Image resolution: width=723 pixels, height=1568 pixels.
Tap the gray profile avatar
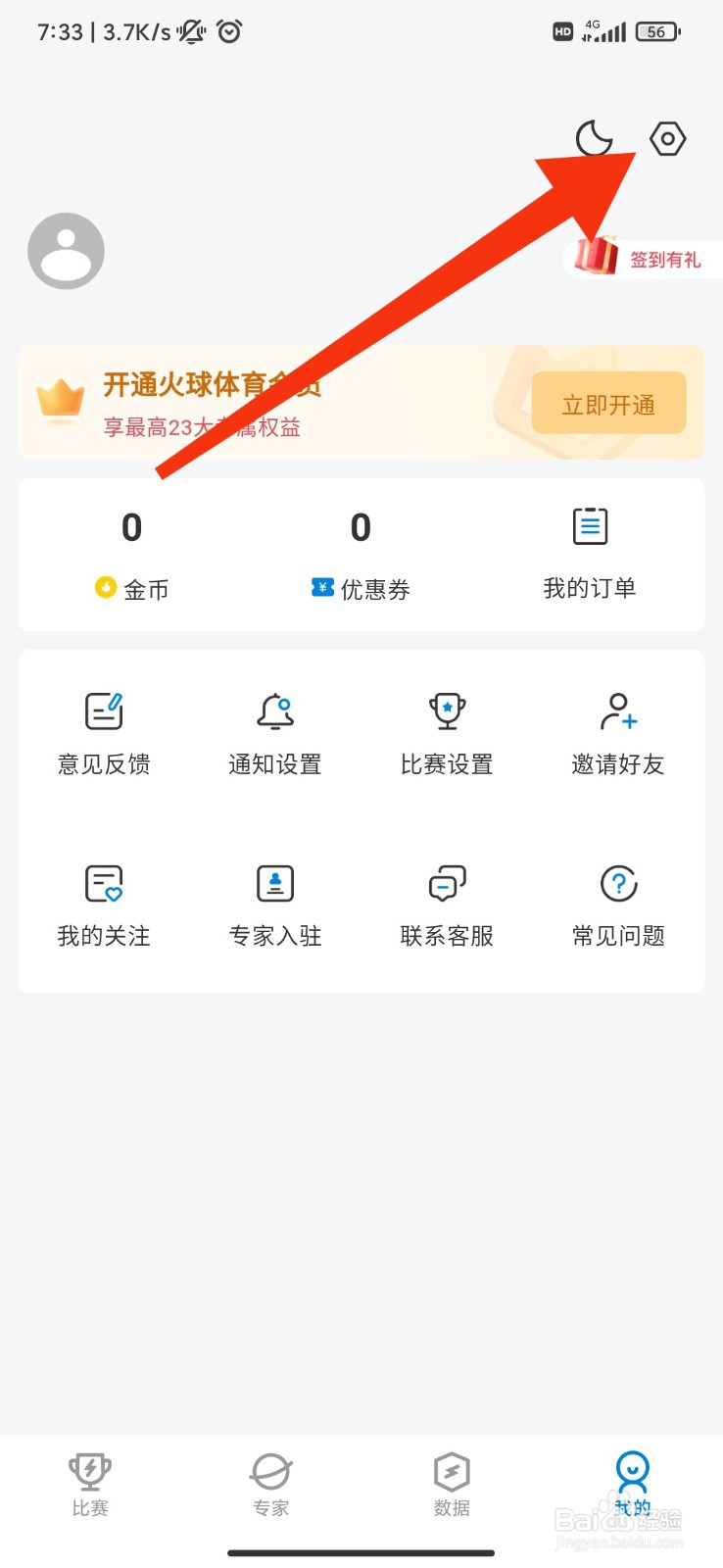[x=66, y=251]
